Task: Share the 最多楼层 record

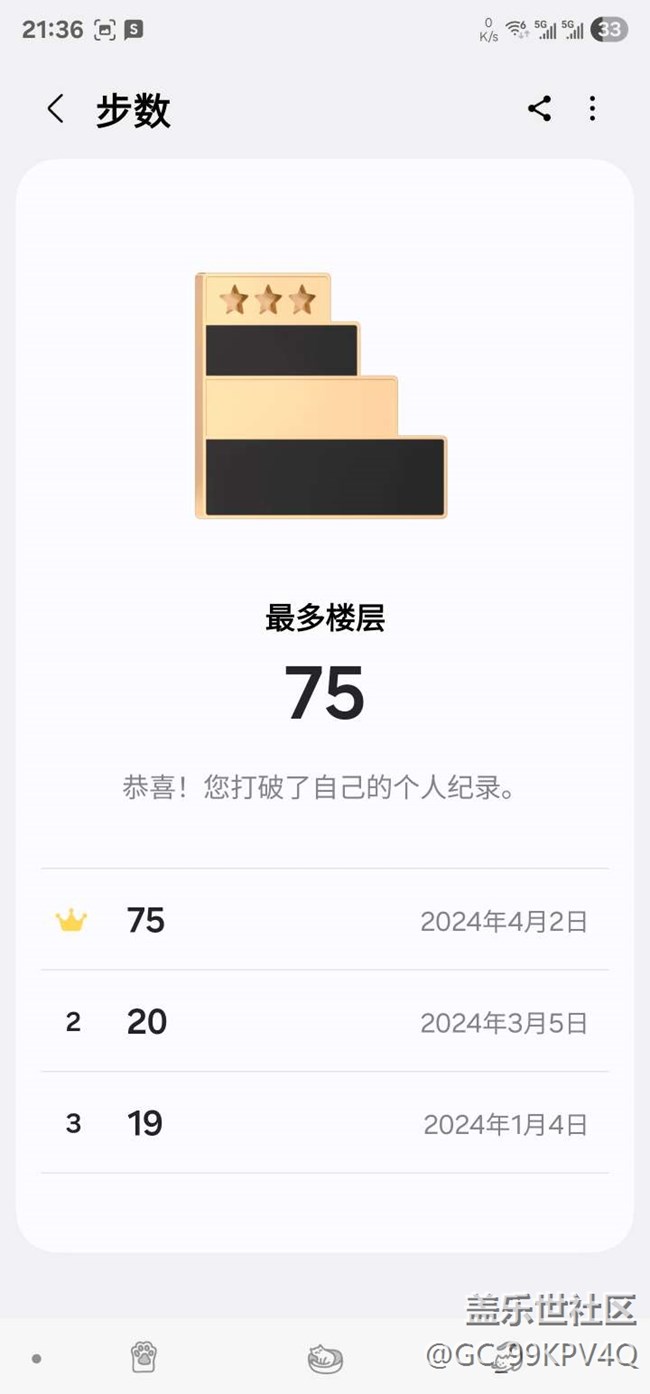Action: pyautogui.click(x=539, y=109)
